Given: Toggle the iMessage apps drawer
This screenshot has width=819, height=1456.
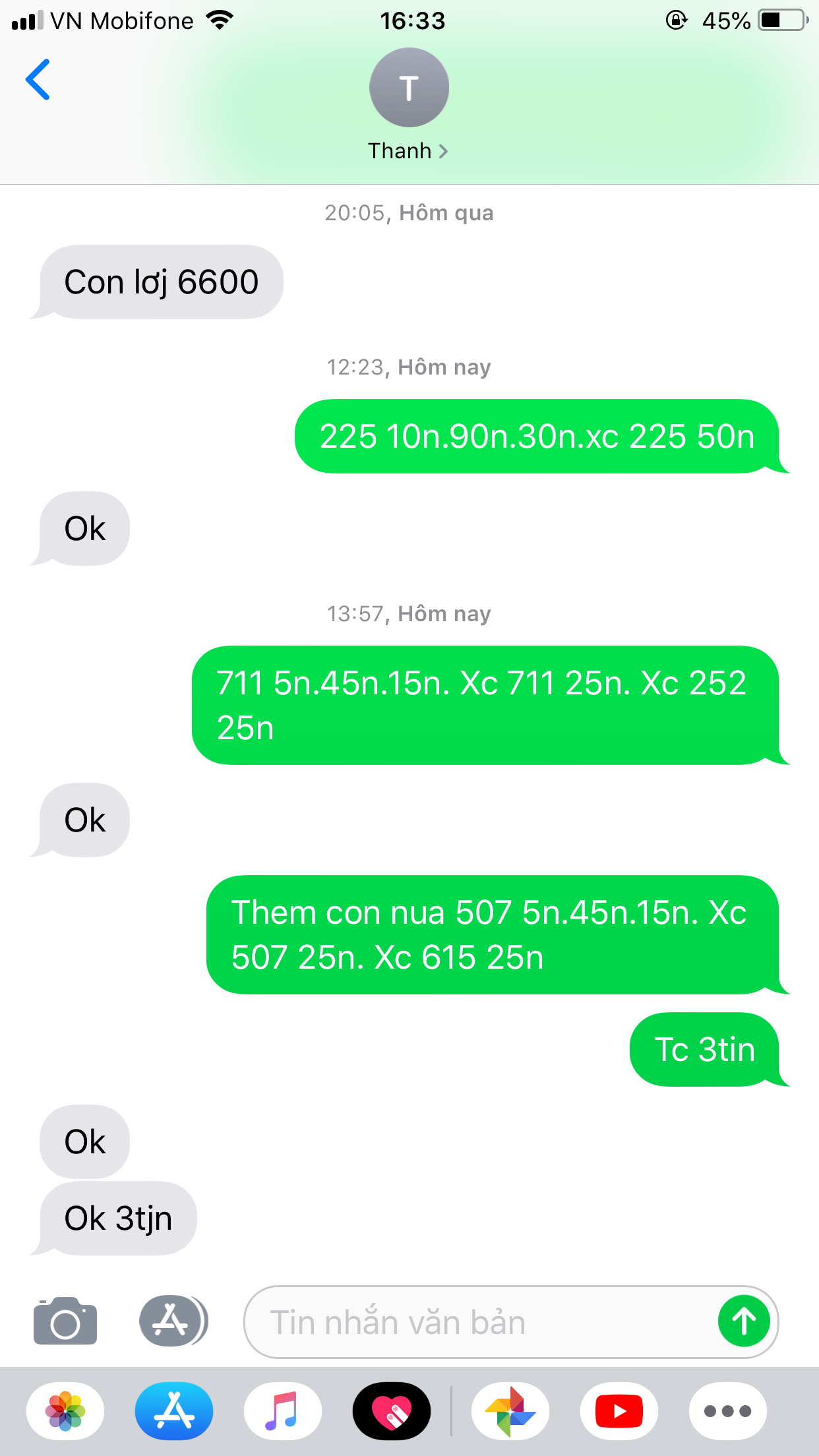Looking at the screenshot, I should pyautogui.click(x=173, y=1321).
